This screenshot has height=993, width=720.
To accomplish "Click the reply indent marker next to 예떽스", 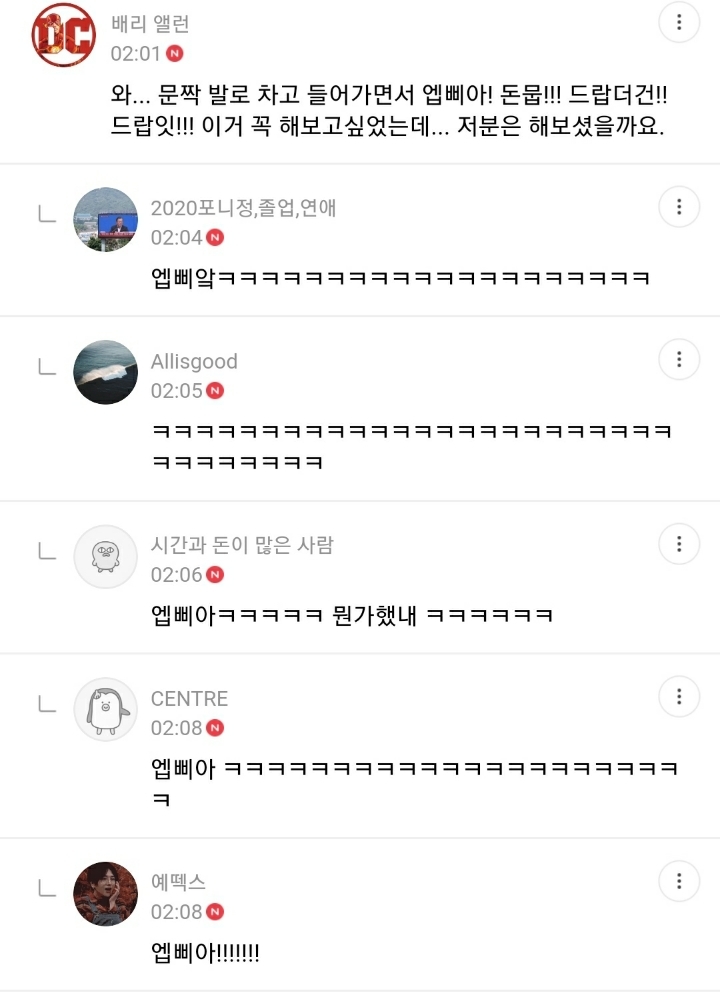I will (46, 887).
